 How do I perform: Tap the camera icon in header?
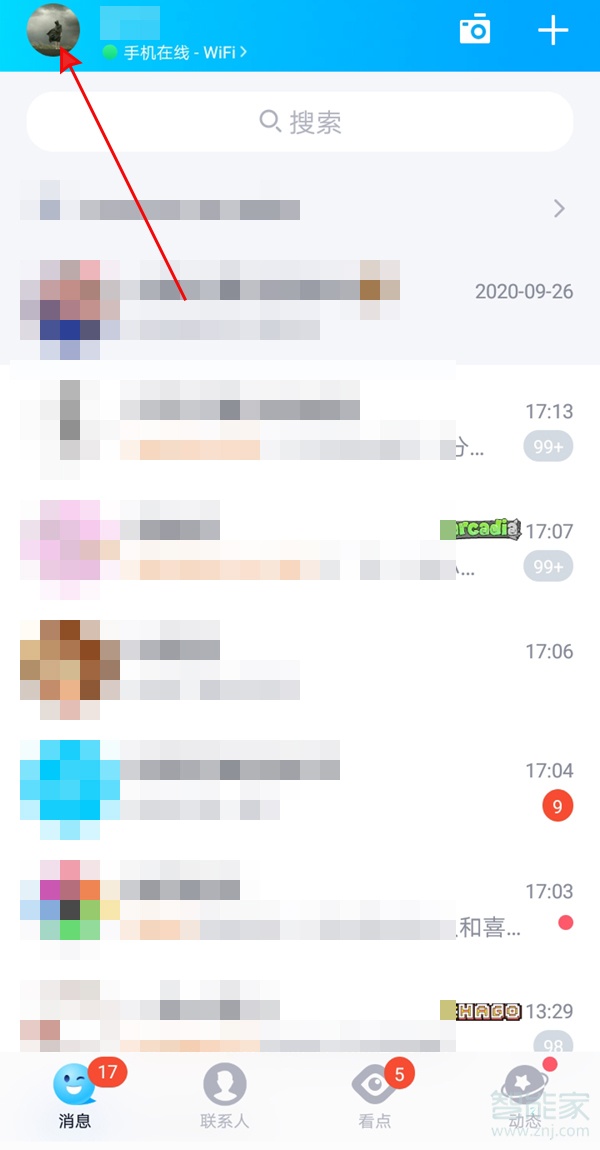[x=475, y=30]
